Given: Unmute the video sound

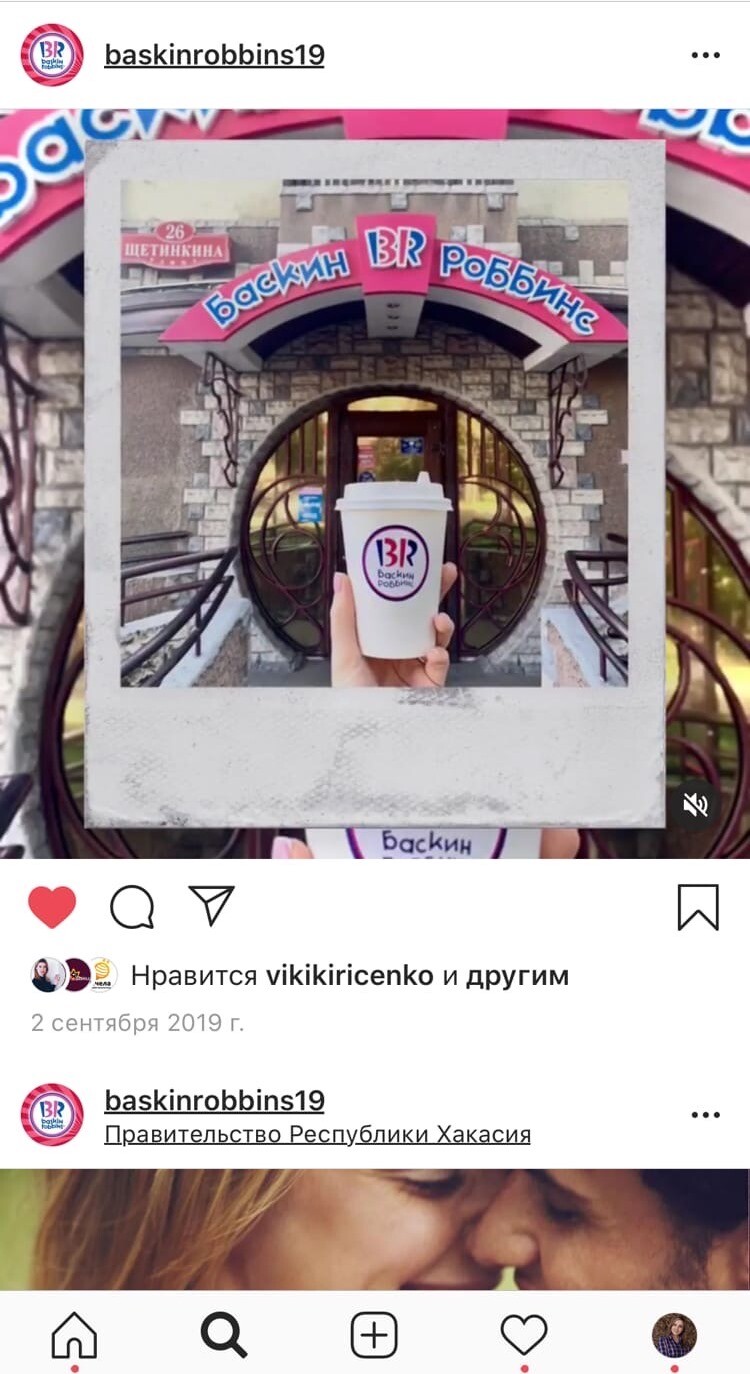Looking at the screenshot, I should click(x=695, y=804).
